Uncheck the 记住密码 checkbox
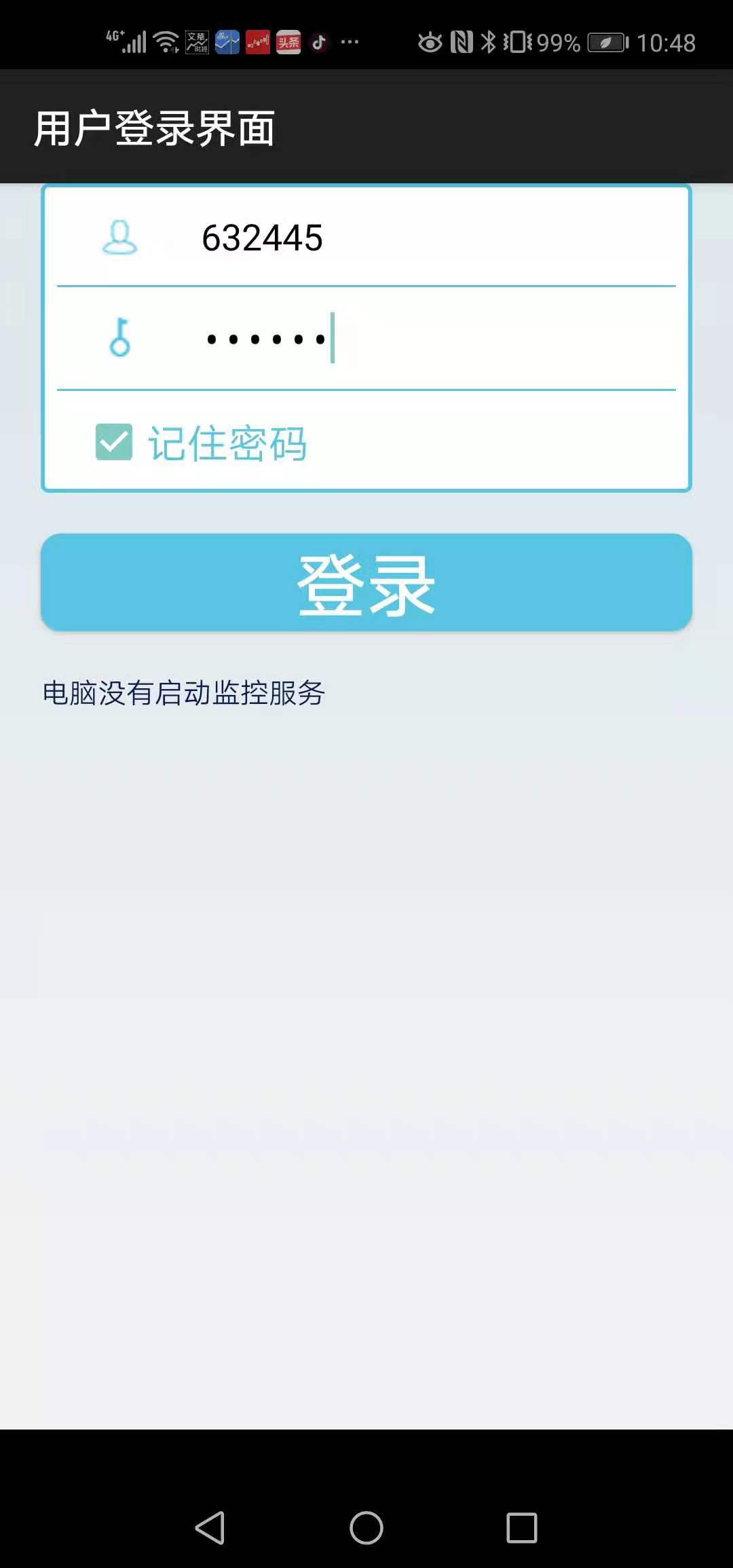Image resolution: width=733 pixels, height=1568 pixels. click(x=114, y=442)
